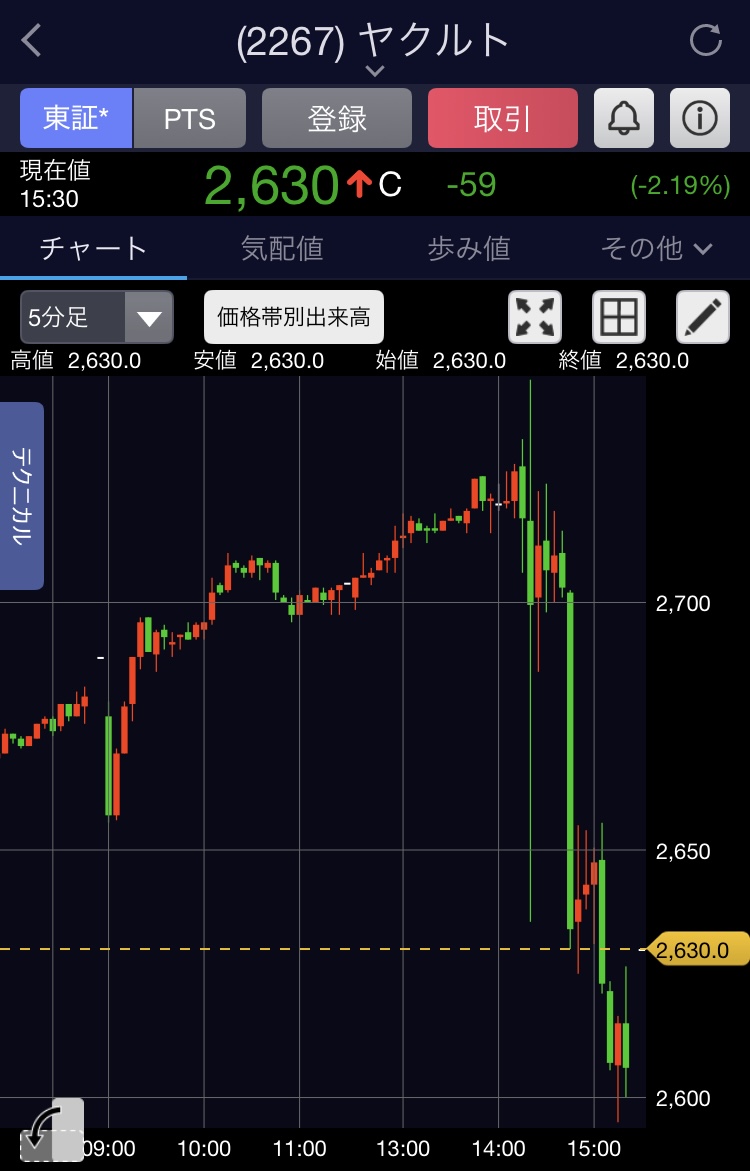The image size is (750, 1171).
Task: Open the chart grid layout icon
Action: point(619,317)
